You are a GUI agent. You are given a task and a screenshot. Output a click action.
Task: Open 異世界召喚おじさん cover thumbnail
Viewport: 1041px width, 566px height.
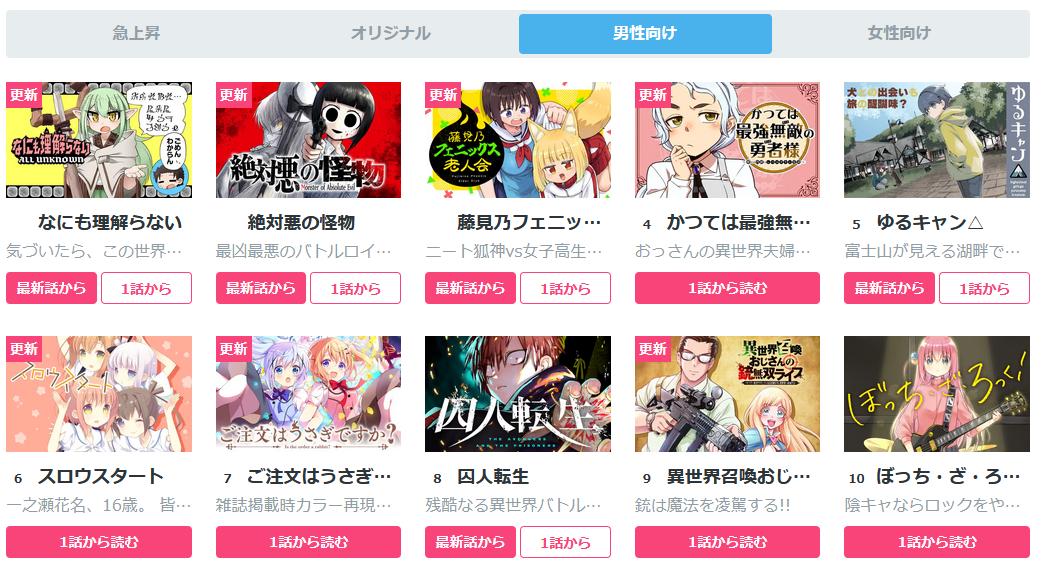point(727,394)
